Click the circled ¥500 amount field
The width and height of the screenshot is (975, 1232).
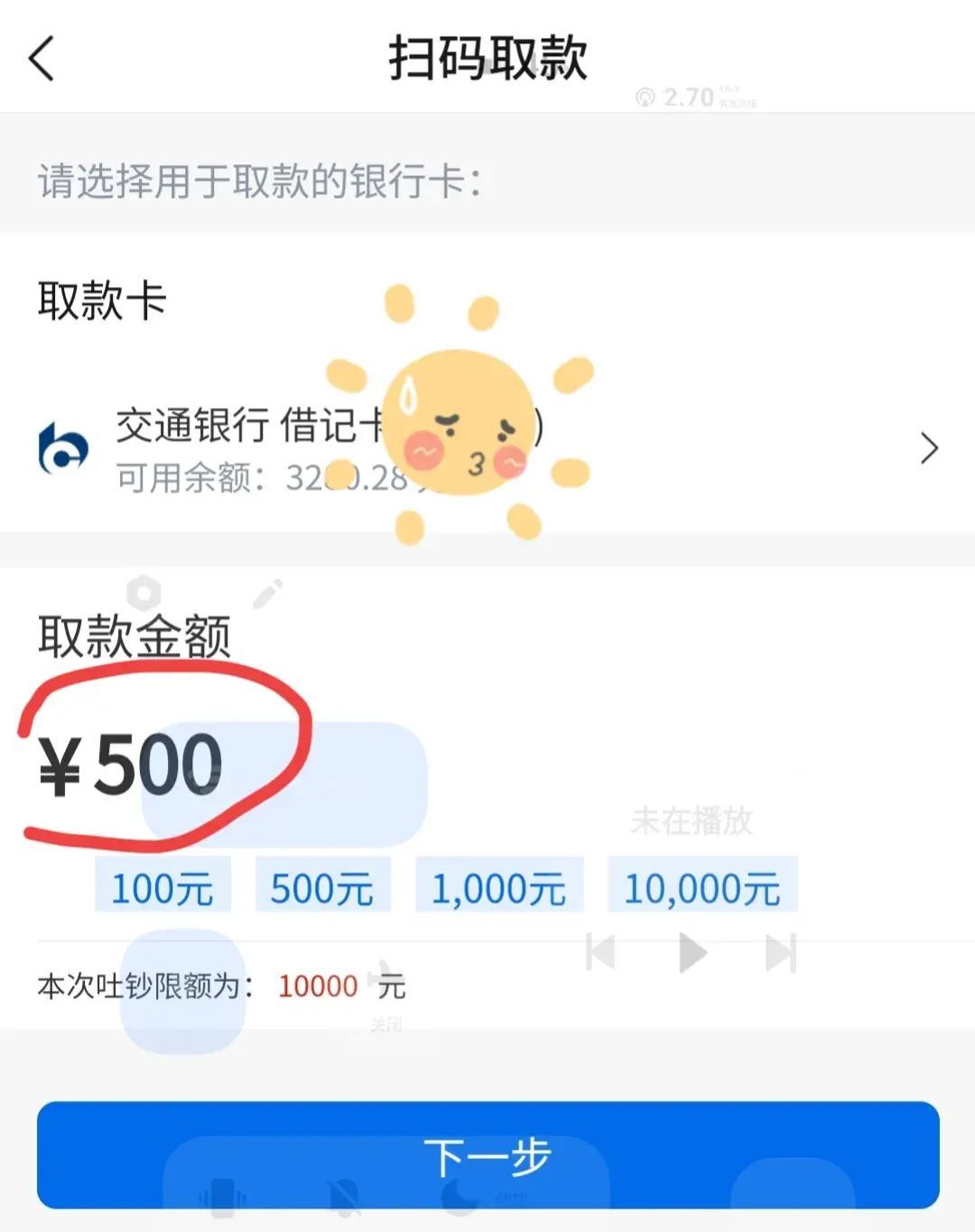(x=131, y=763)
